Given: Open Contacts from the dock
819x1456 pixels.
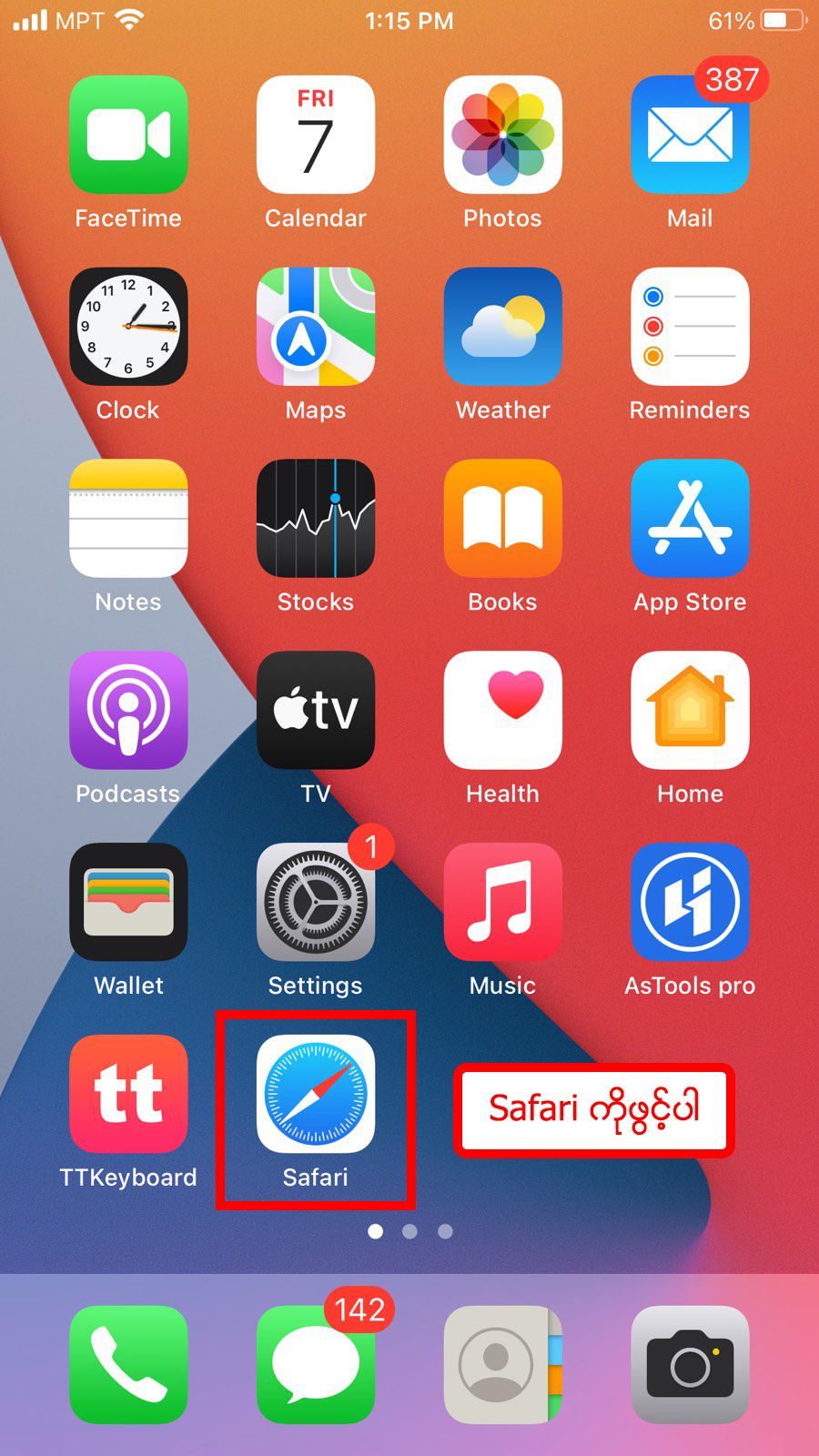Looking at the screenshot, I should (x=502, y=1364).
